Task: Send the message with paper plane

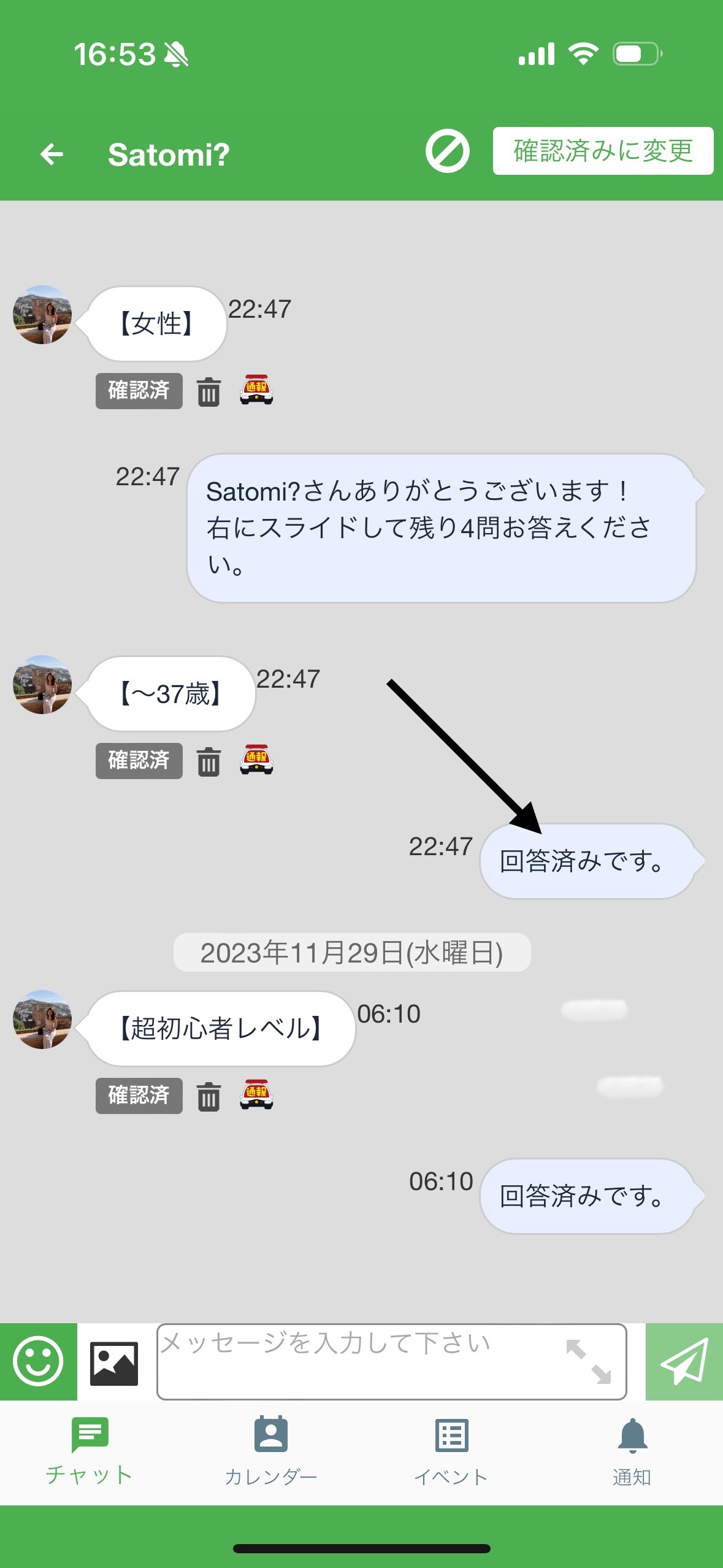Action: [x=684, y=1361]
